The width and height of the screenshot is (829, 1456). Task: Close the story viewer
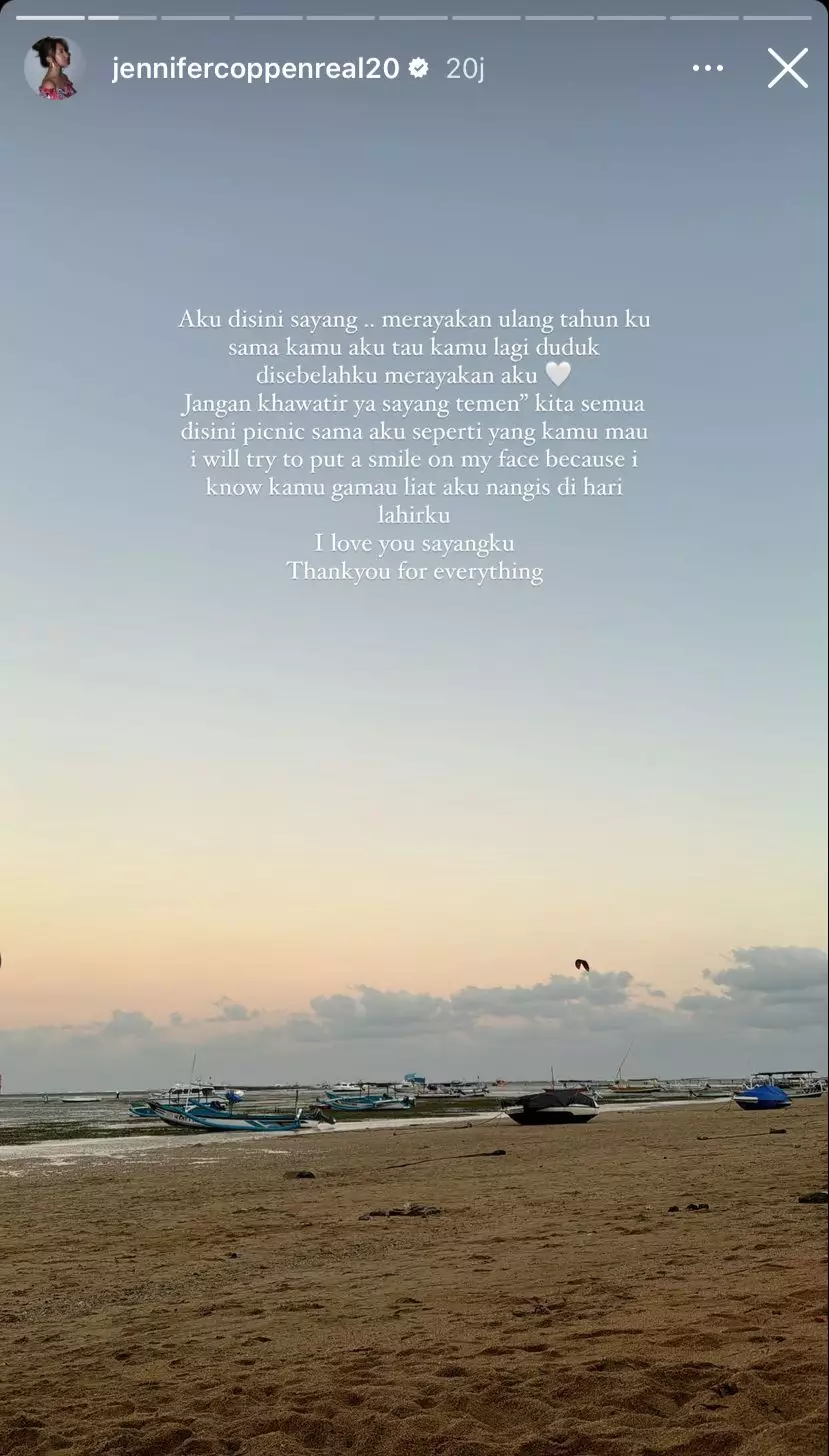pyautogui.click(x=787, y=68)
